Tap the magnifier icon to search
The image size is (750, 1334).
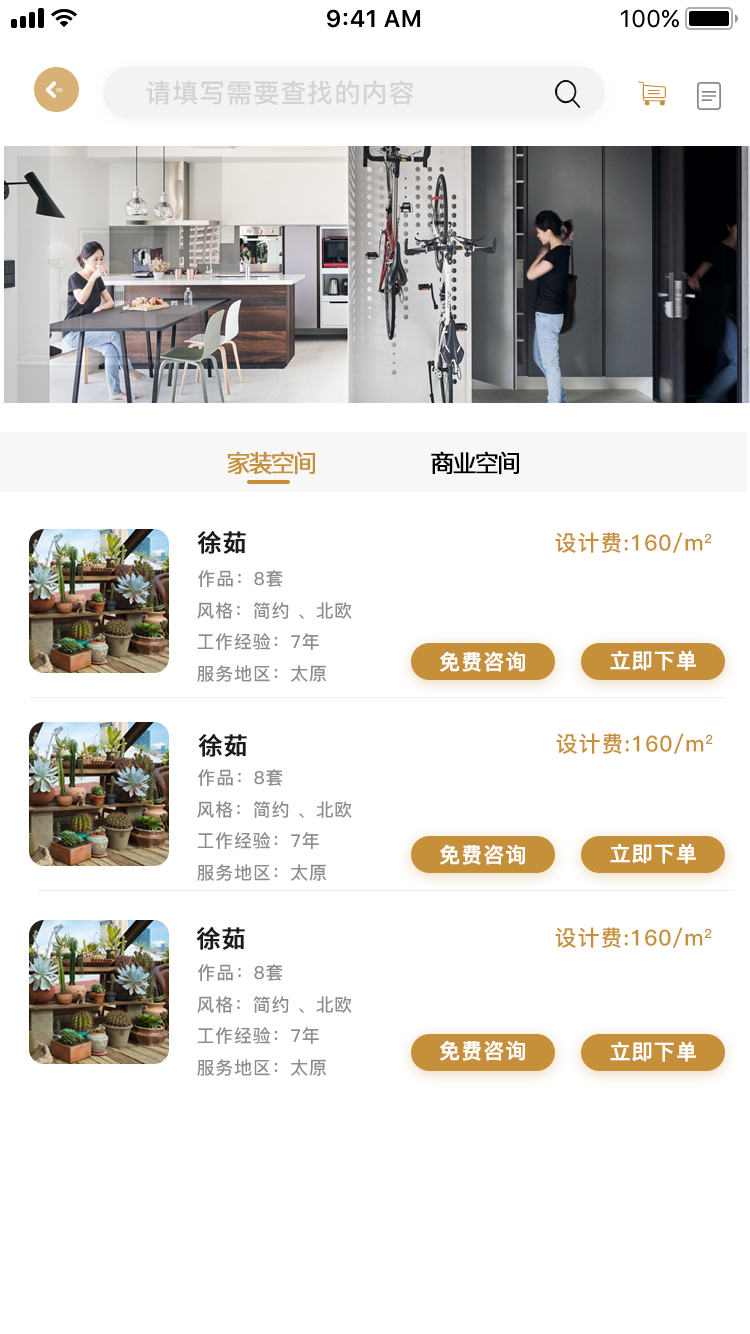coord(566,93)
